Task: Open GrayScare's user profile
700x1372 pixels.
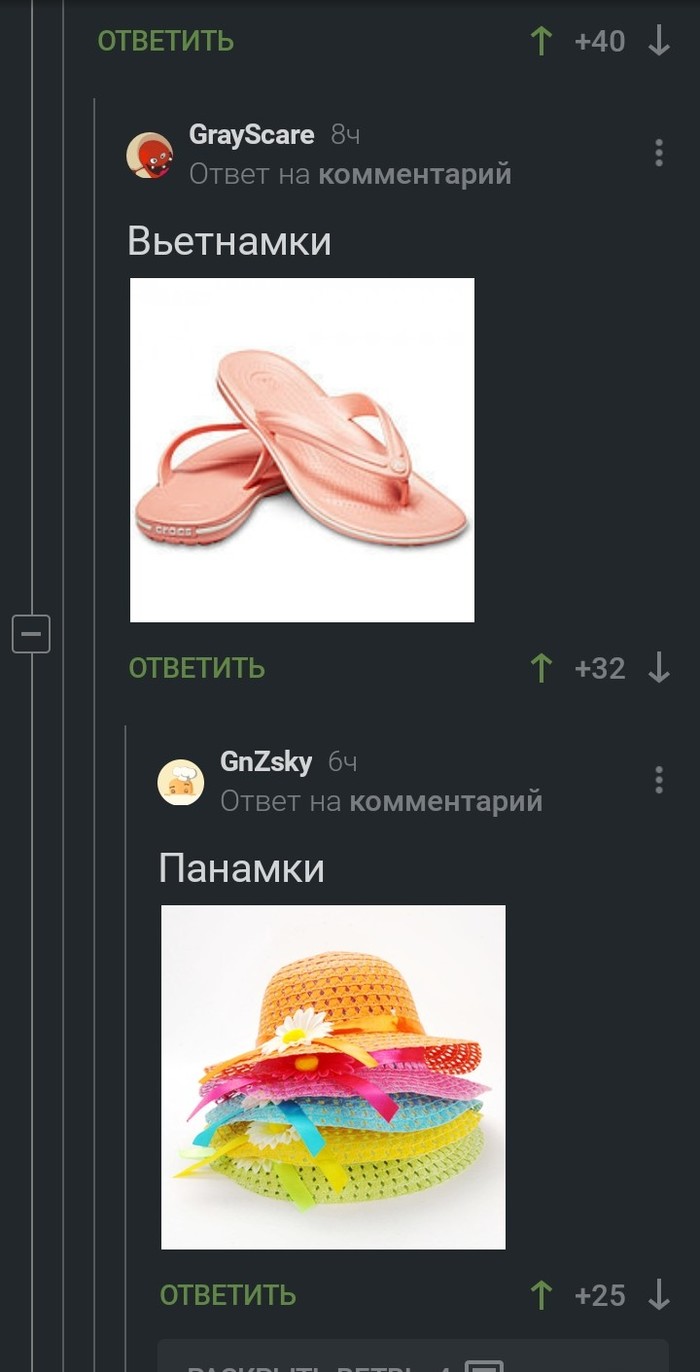Action: tap(251, 135)
